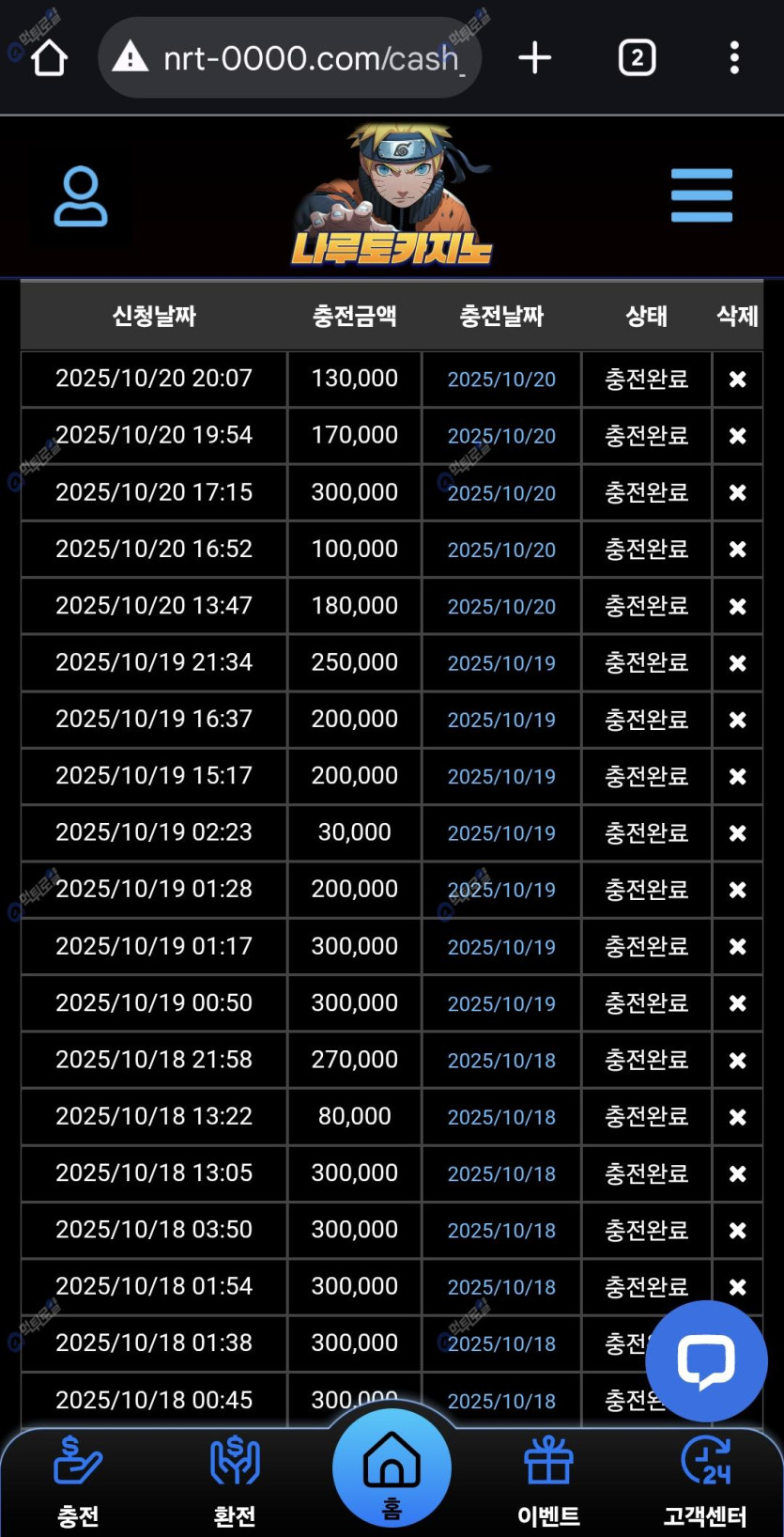Open the browser overflow menu
Image resolution: width=784 pixels, height=1537 pixels.
(734, 58)
